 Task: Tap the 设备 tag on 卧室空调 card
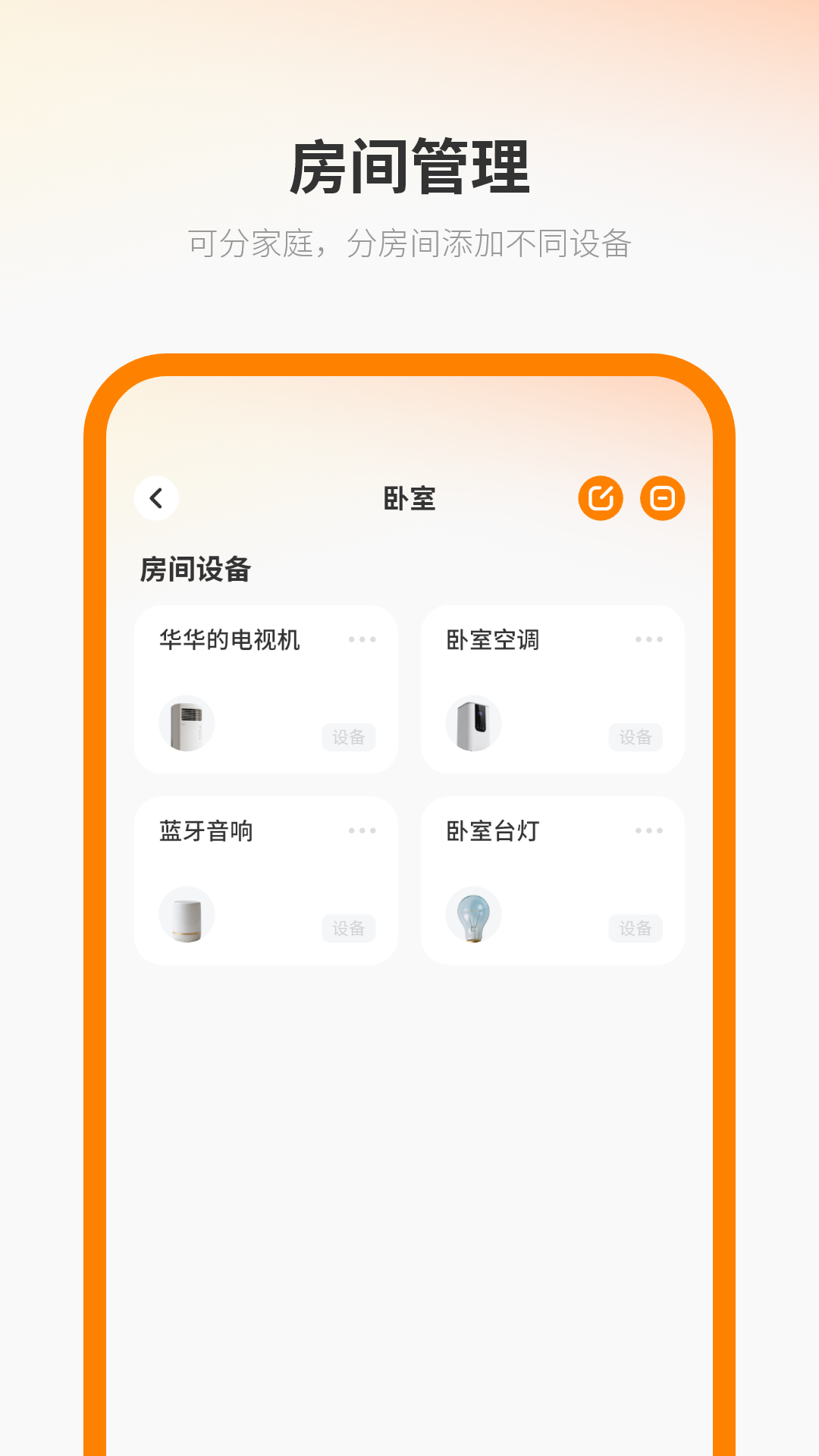[637, 737]
